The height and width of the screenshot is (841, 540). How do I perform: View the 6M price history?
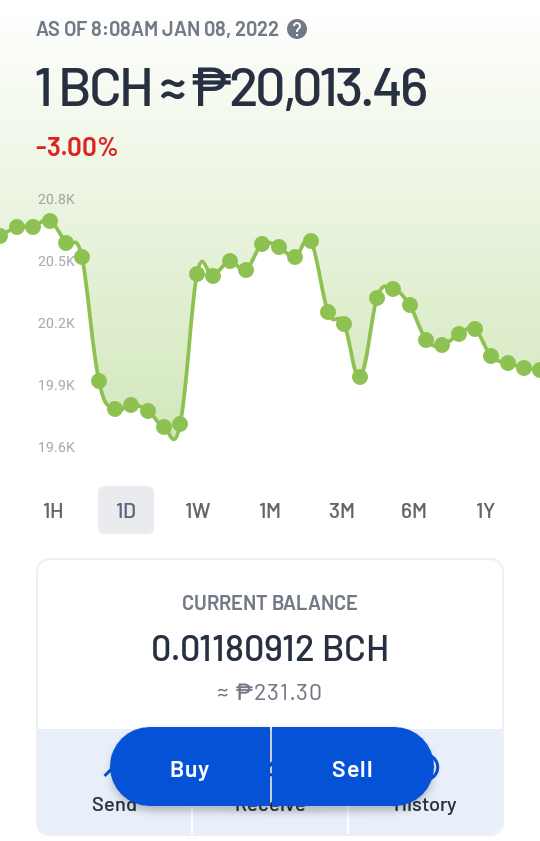click(x=413, y=511)
